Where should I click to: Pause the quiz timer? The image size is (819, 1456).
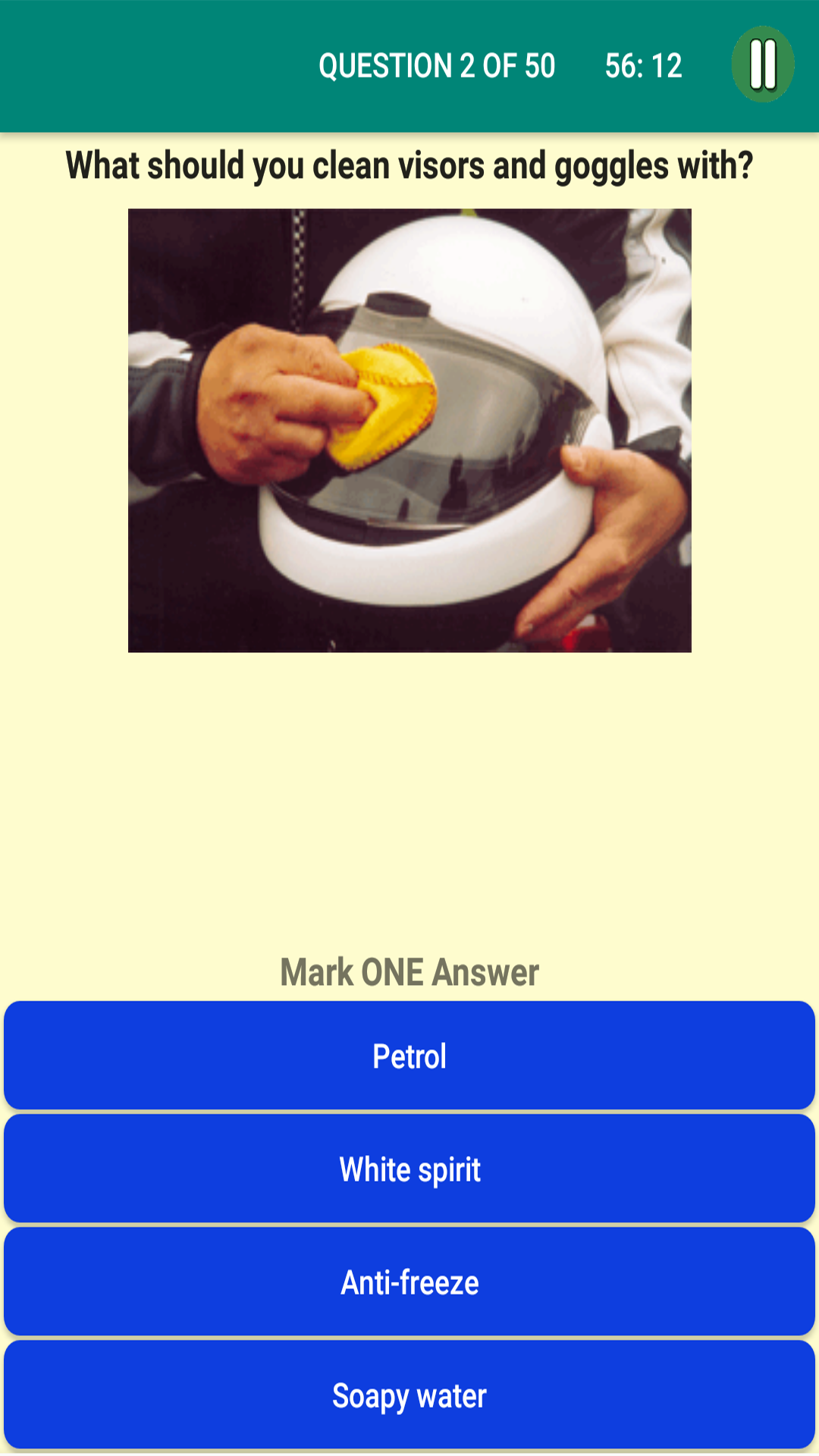[x=762, y=65]
